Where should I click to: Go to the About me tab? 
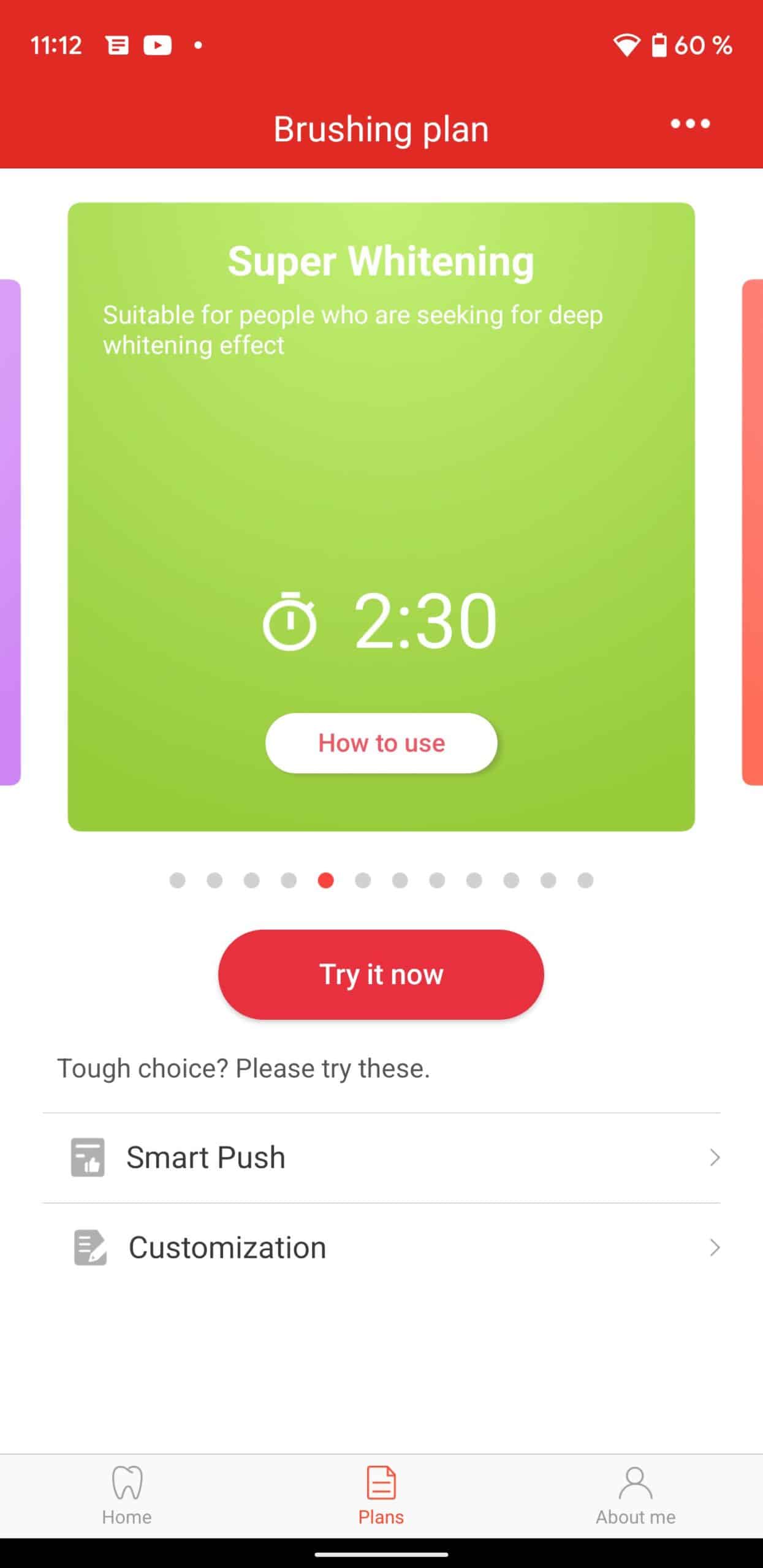(x=636, y=1495)
